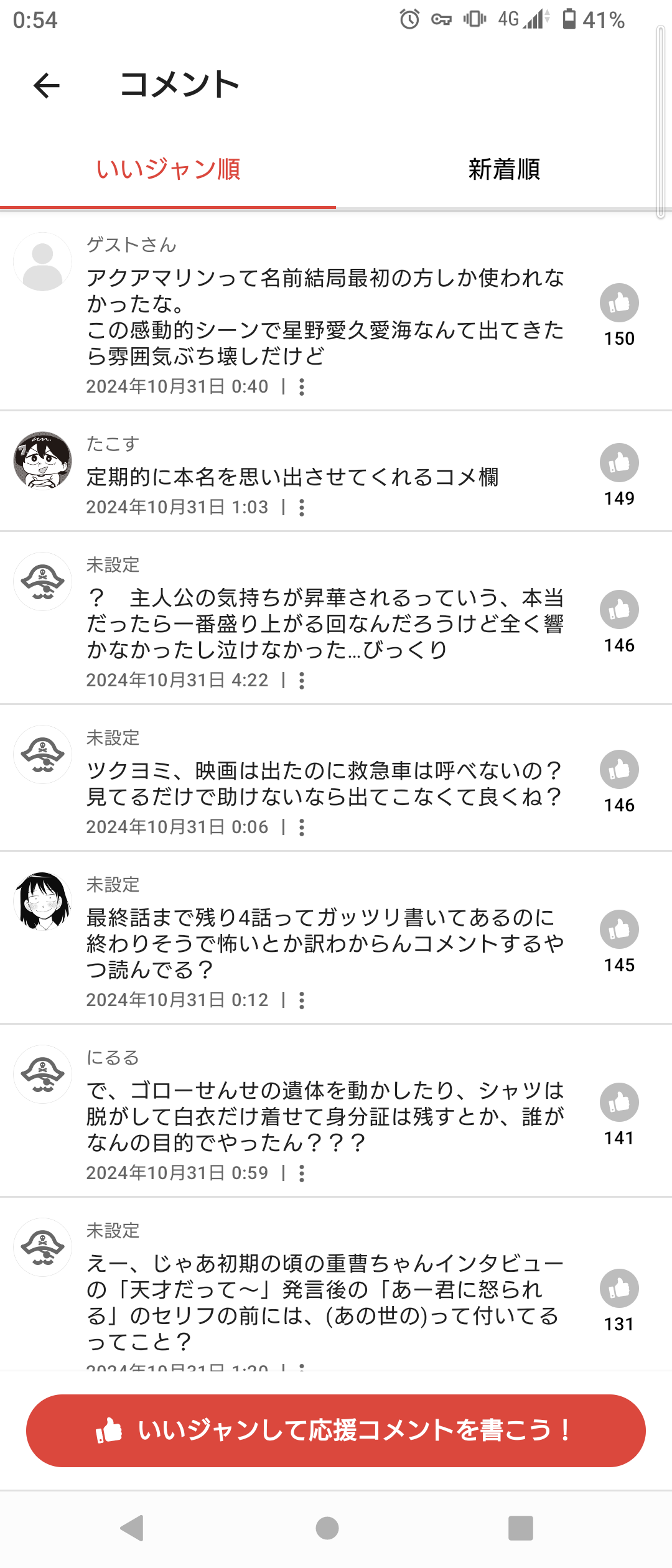Like the 重曹ちゃんインタビュー comment

(619, 1289)
